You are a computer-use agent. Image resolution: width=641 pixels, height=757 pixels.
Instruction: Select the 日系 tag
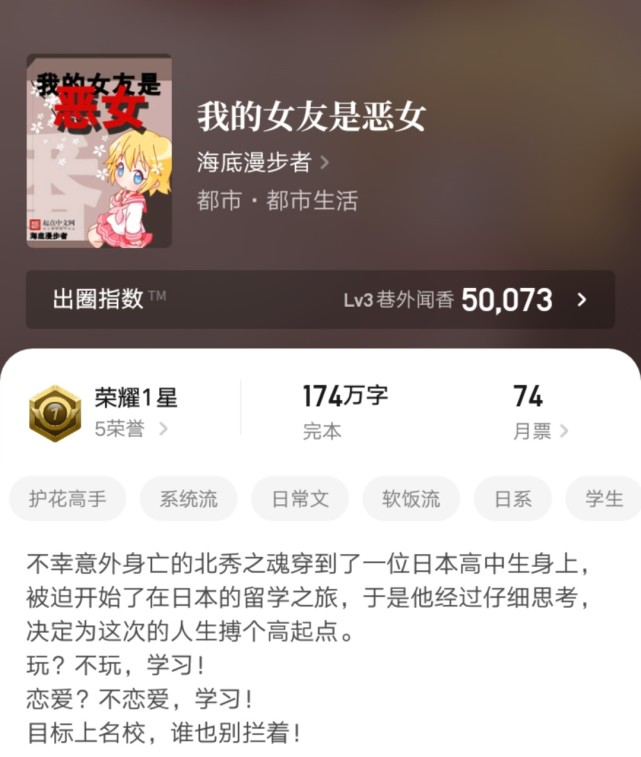coord(513,498)
